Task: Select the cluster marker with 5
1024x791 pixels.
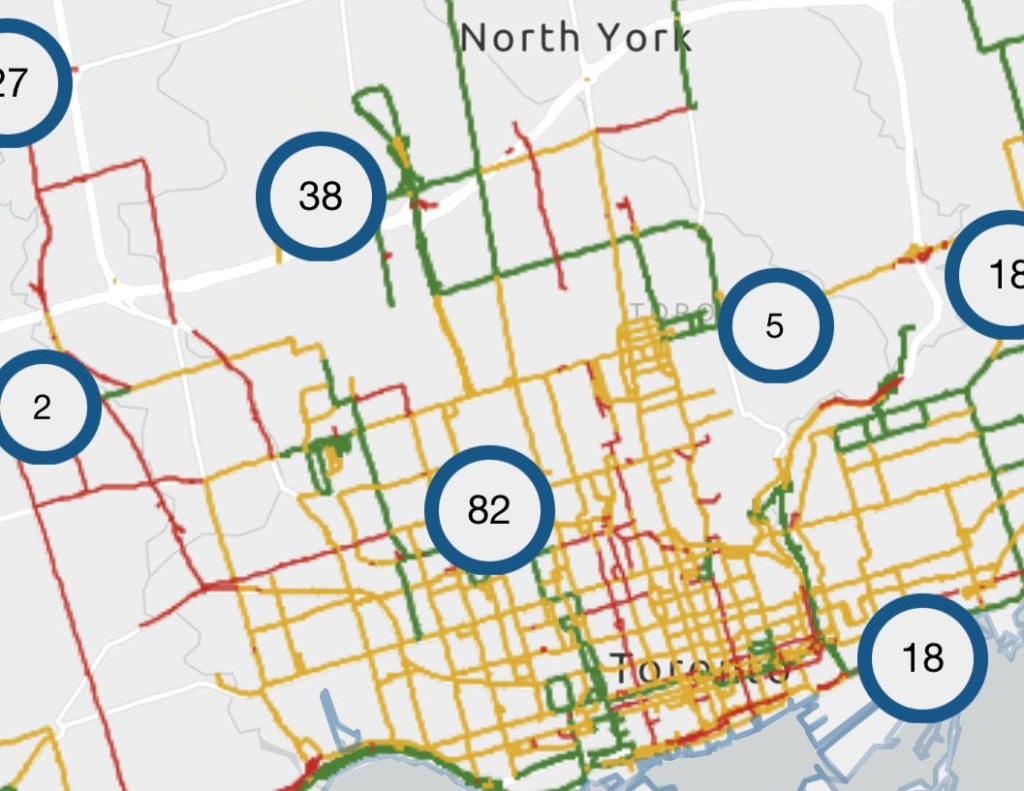Action: coord(775,326)
